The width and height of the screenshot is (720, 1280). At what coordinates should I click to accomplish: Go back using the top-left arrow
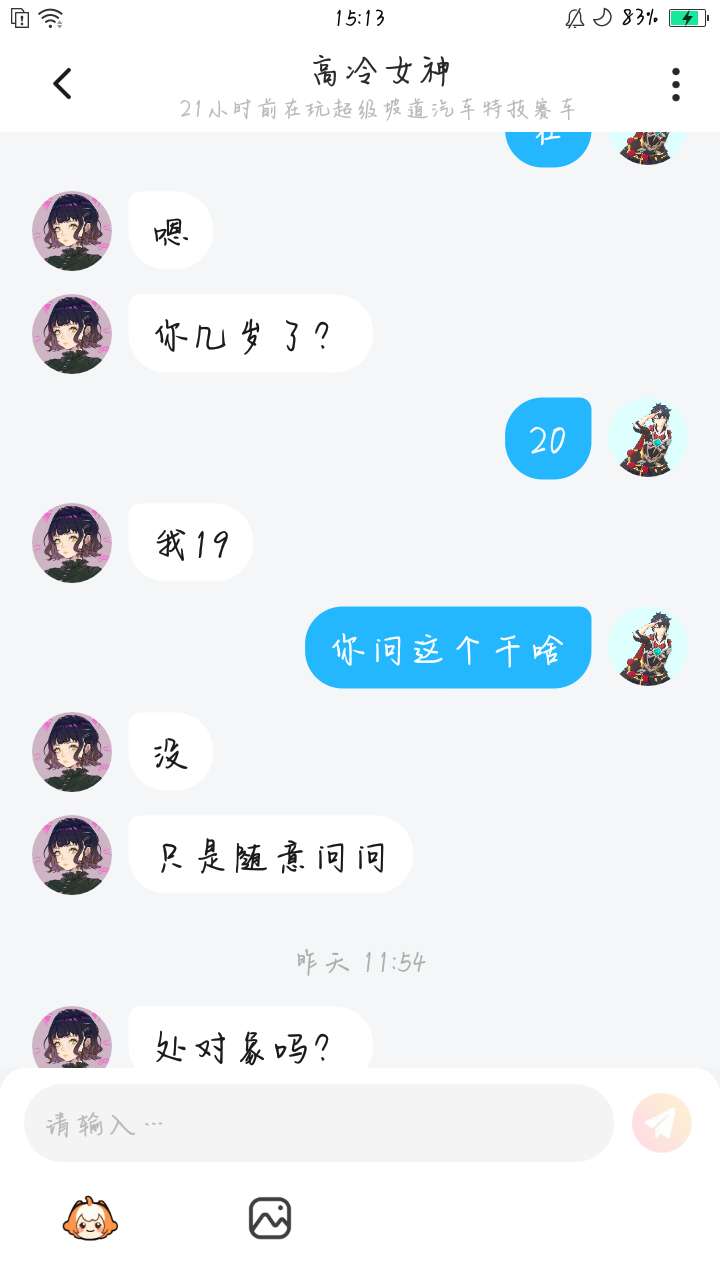click(x=62, y=84)
